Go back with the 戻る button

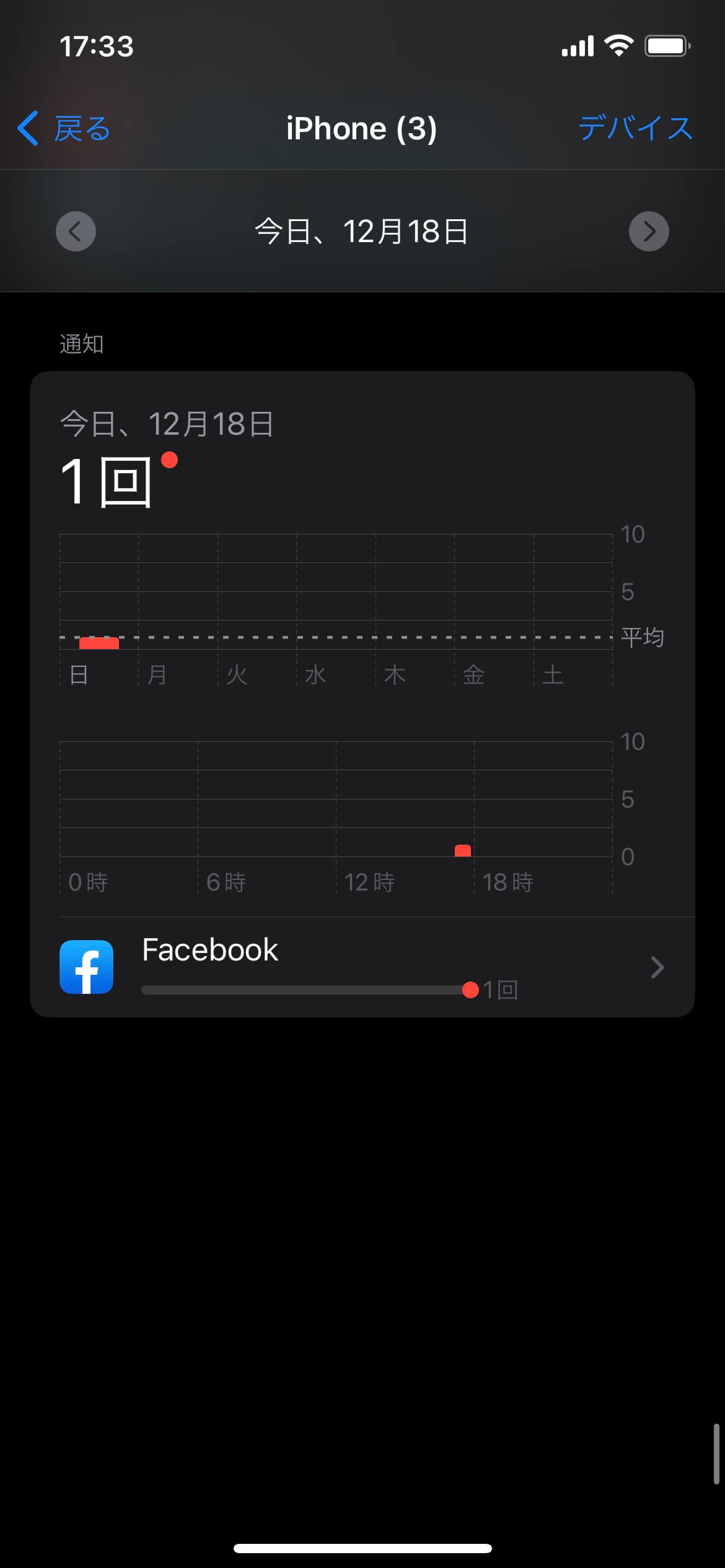coord(64,129)
